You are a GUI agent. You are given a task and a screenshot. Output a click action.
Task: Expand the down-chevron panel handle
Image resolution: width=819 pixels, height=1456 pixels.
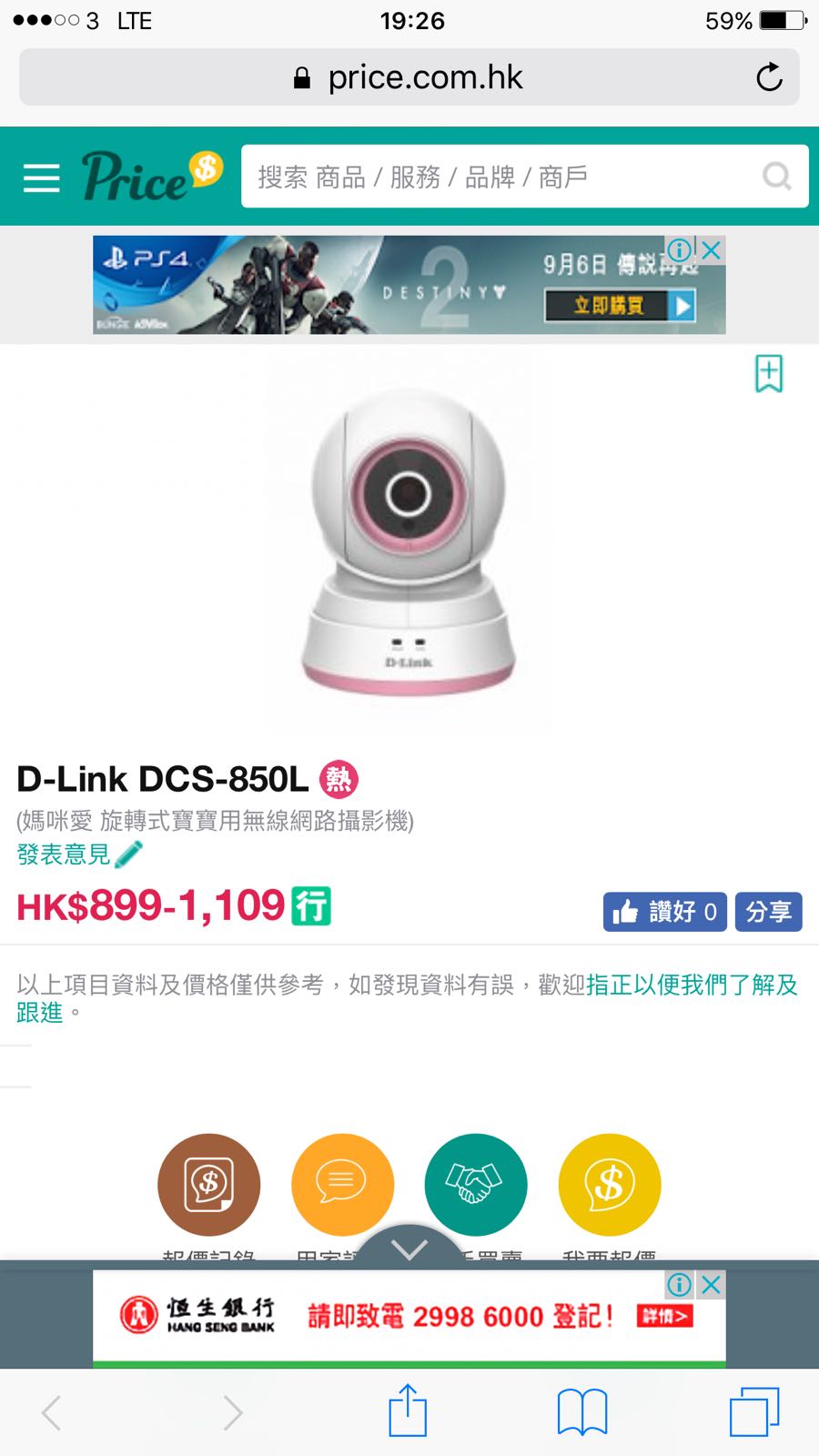[409, 1249]
